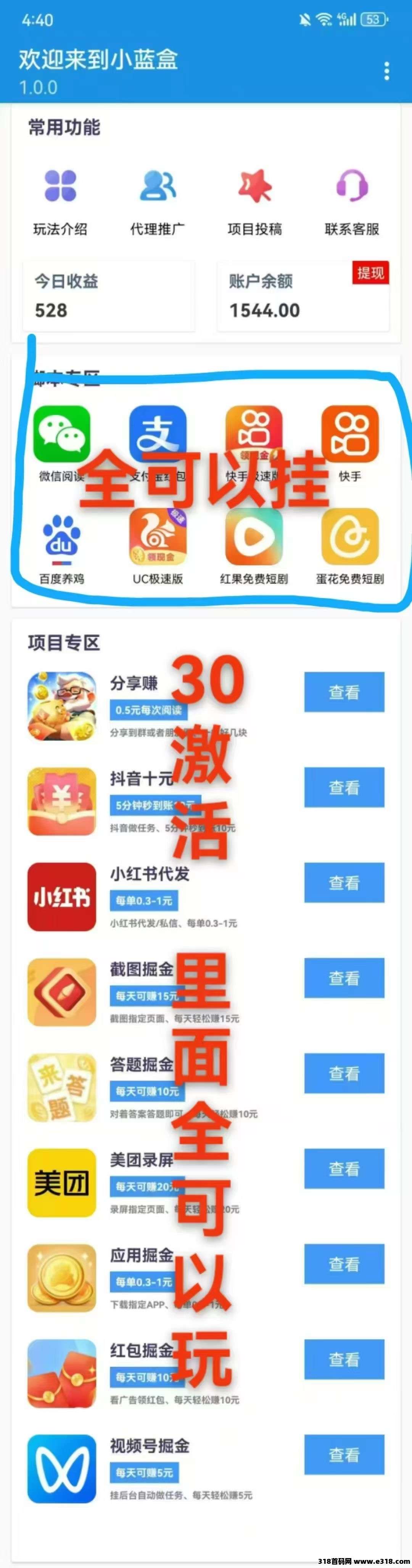The height and width of the screenshot is (1568, 412).
Task: Tap the red 提现 withdraw button
Action: (370, 273)
